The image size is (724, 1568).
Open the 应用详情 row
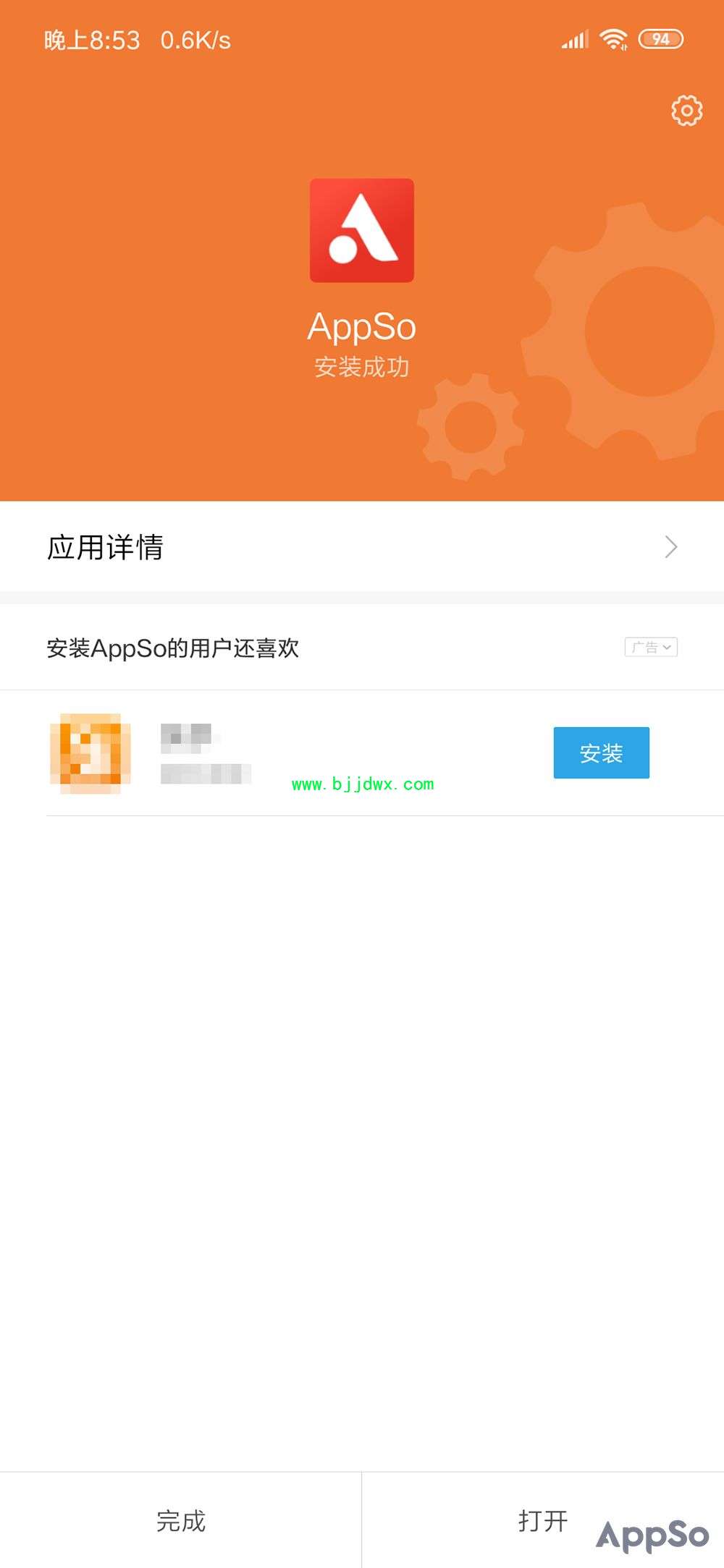(362, 546)
